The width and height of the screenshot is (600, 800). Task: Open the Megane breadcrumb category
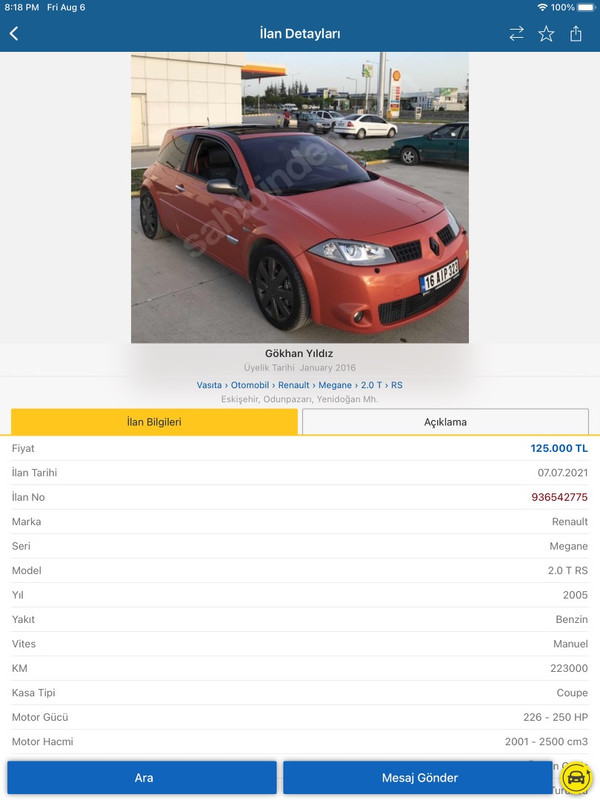(335, 385)
